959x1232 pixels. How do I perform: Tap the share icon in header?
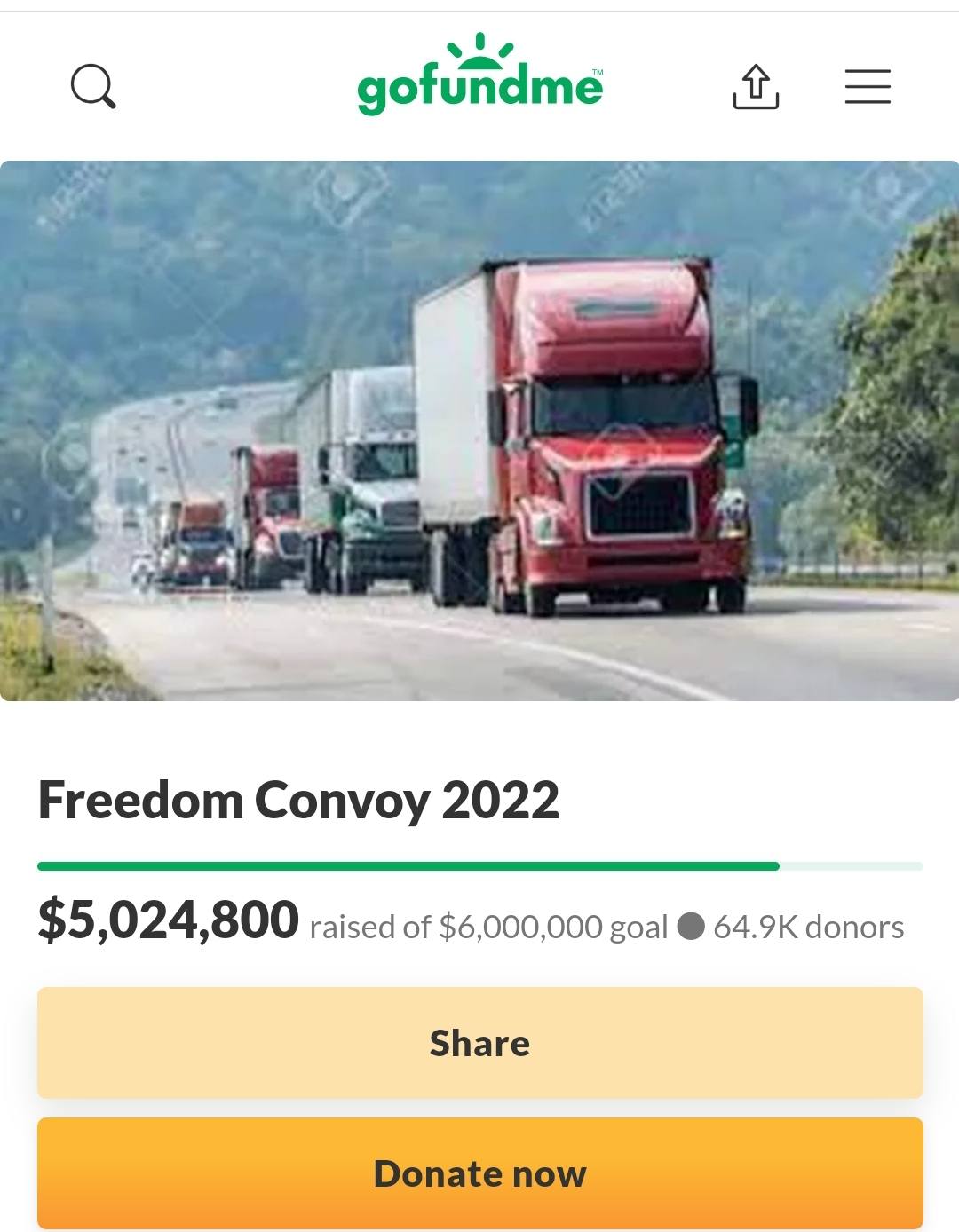(756, 87)
